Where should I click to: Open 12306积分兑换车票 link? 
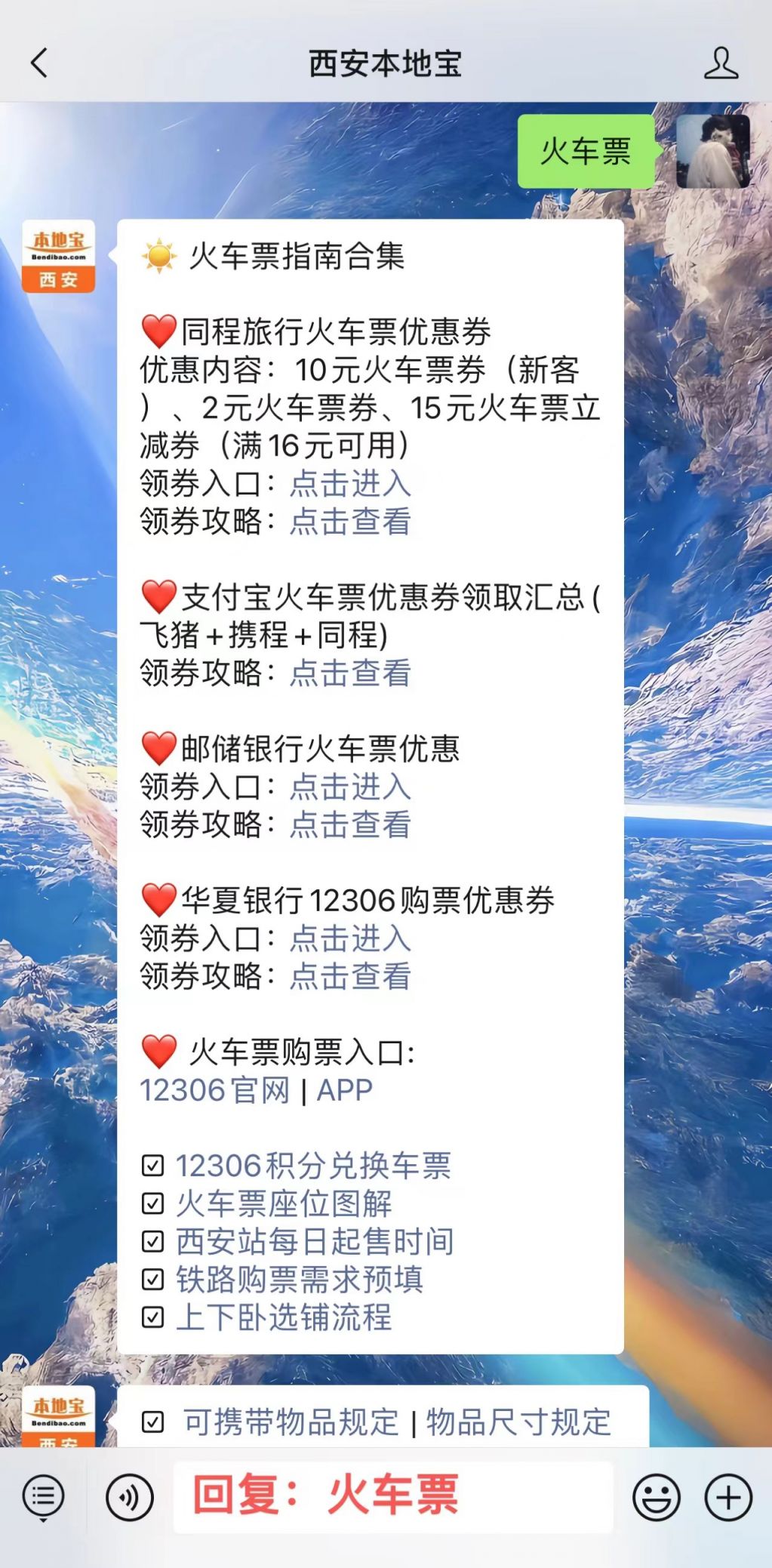coord(313,1166)
